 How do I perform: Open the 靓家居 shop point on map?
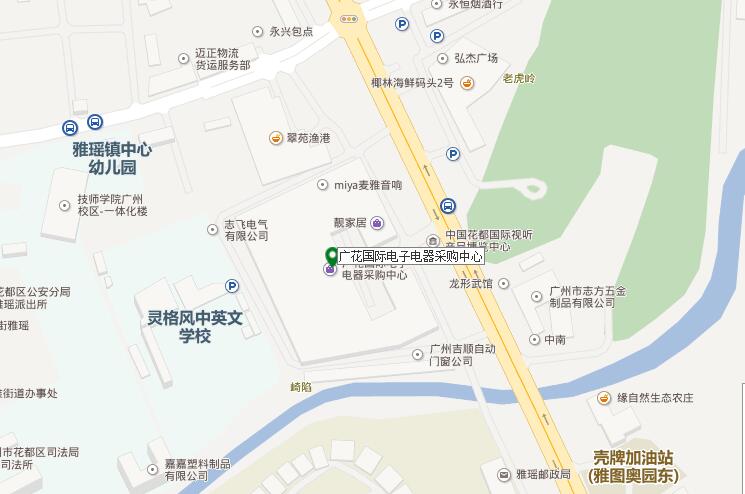[377, 222]
